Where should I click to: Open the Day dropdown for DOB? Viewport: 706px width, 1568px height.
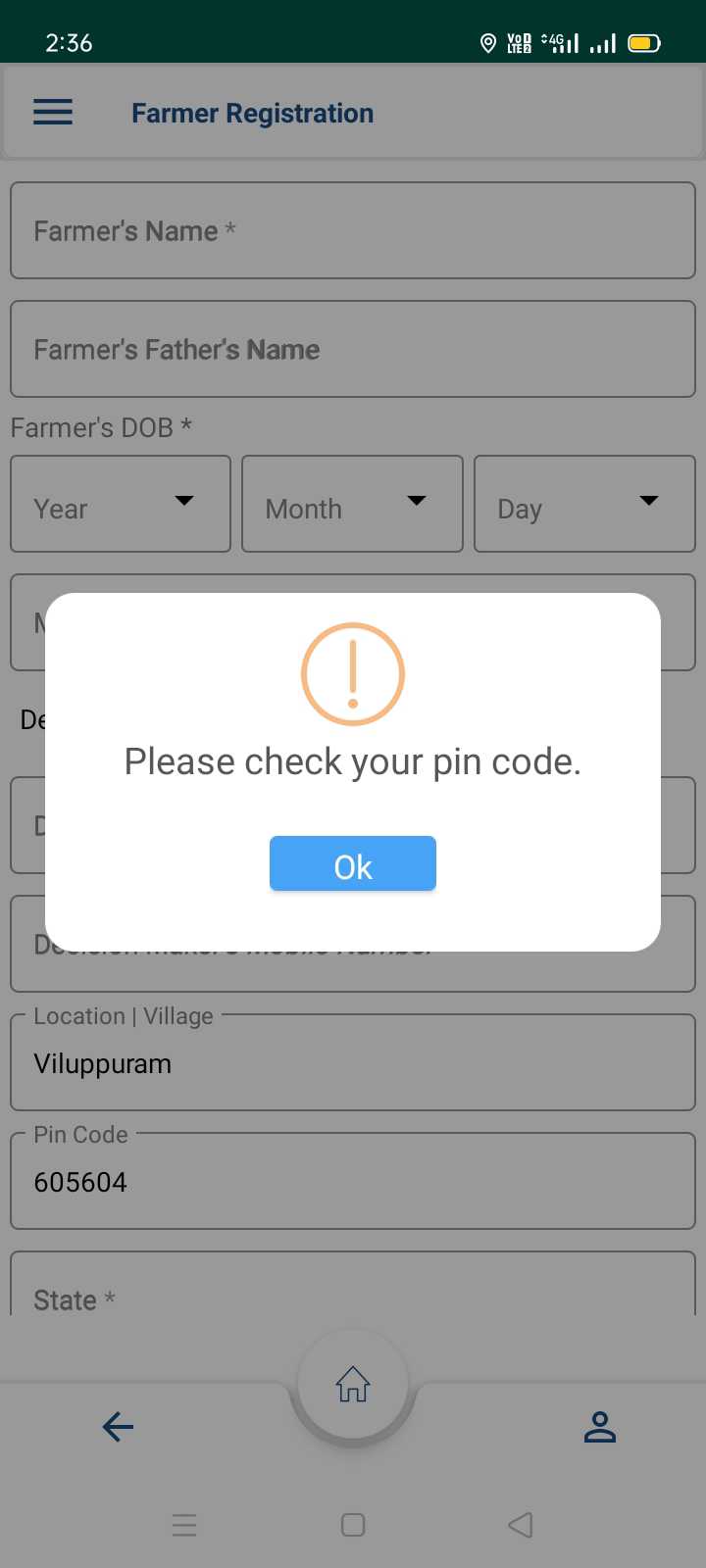[584, 504]
